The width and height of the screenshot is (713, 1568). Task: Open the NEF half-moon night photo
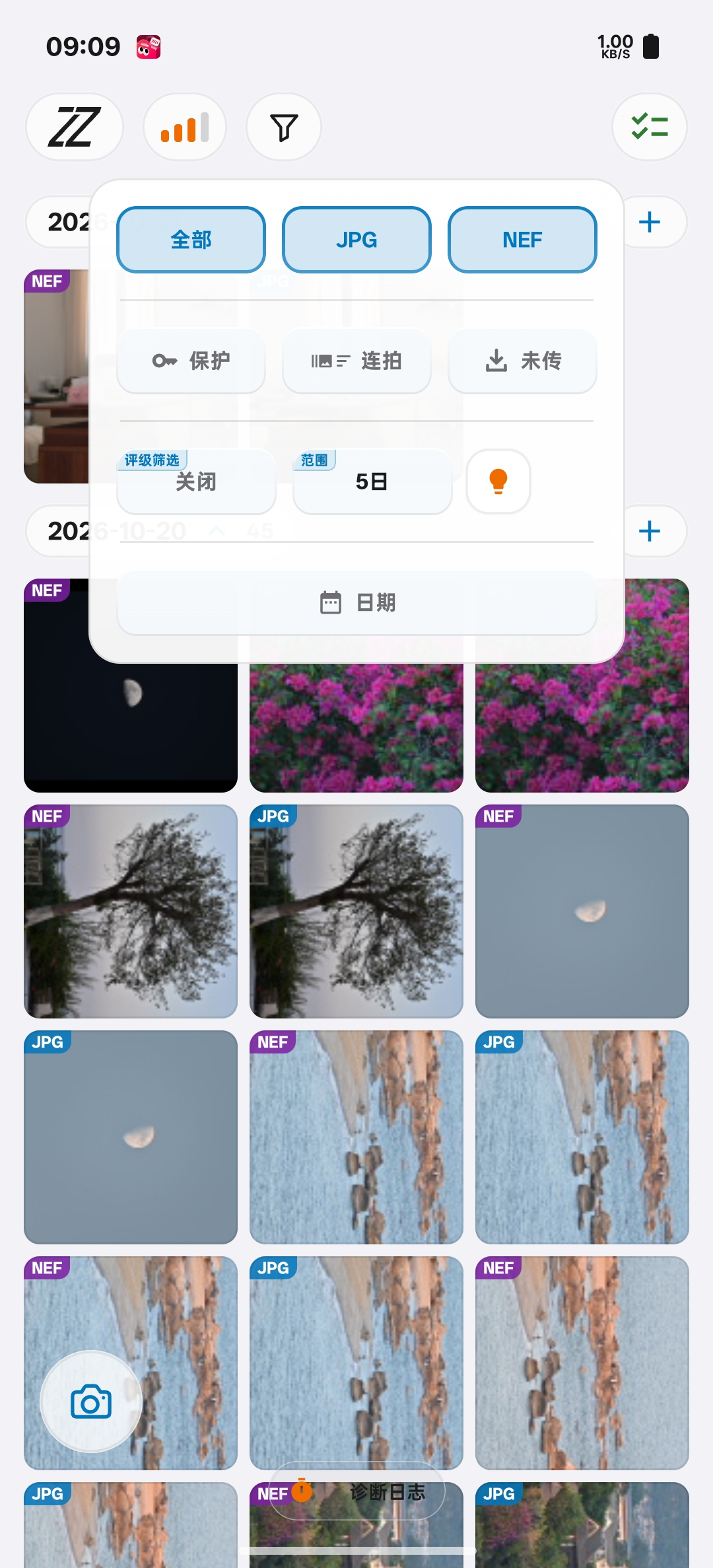(131, 686)
